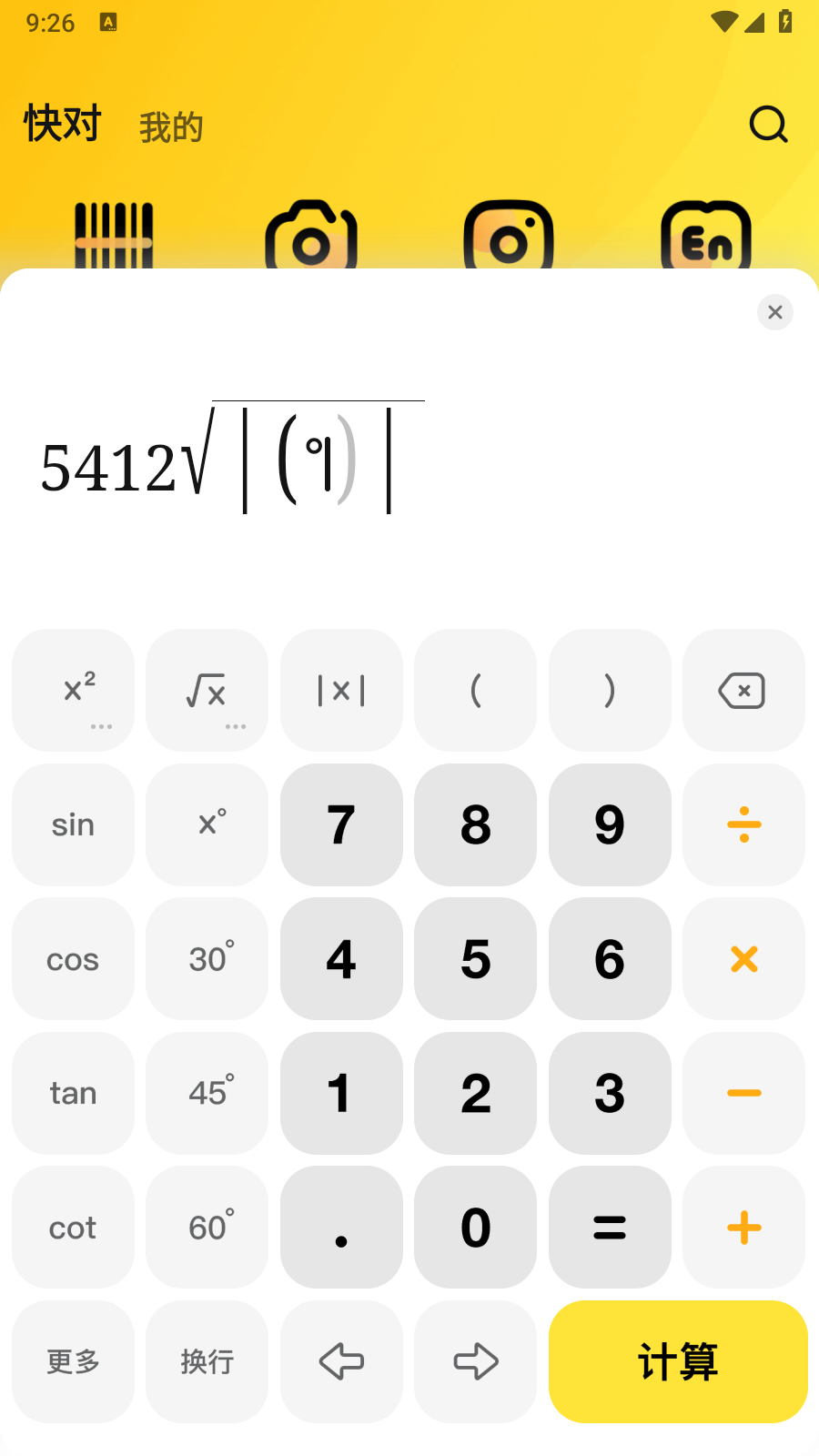This screenshot has width=819, height=1456.
Task: Move the cursor right
Action: click(475, 1361)
